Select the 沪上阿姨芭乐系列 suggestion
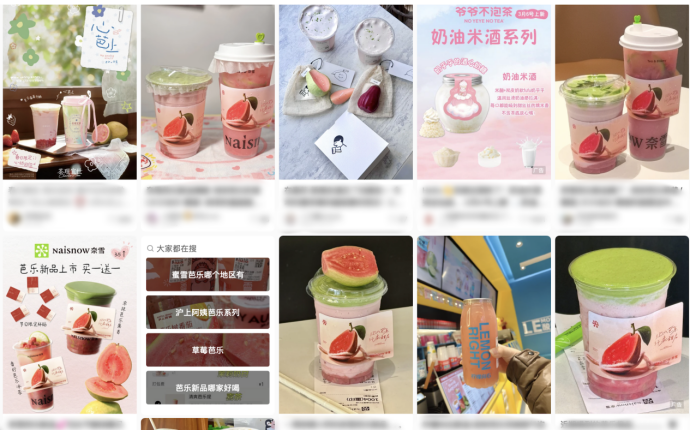Viewport: 690px width, 430px height. [x=207, y=312]
